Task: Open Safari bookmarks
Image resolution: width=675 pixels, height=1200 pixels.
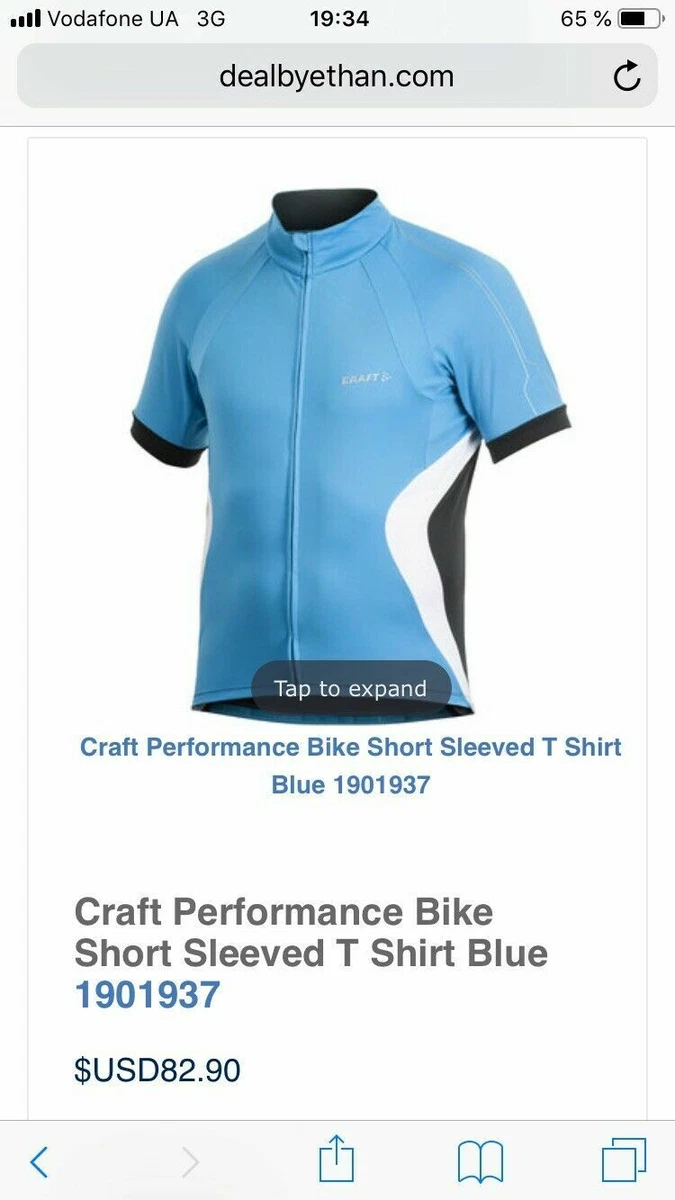Action: [480, 1163]
